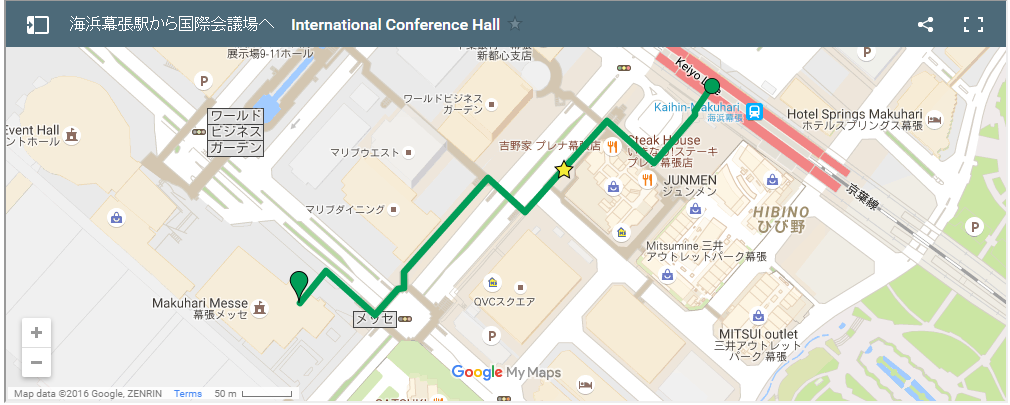Open the Terms link

(188, 394)
